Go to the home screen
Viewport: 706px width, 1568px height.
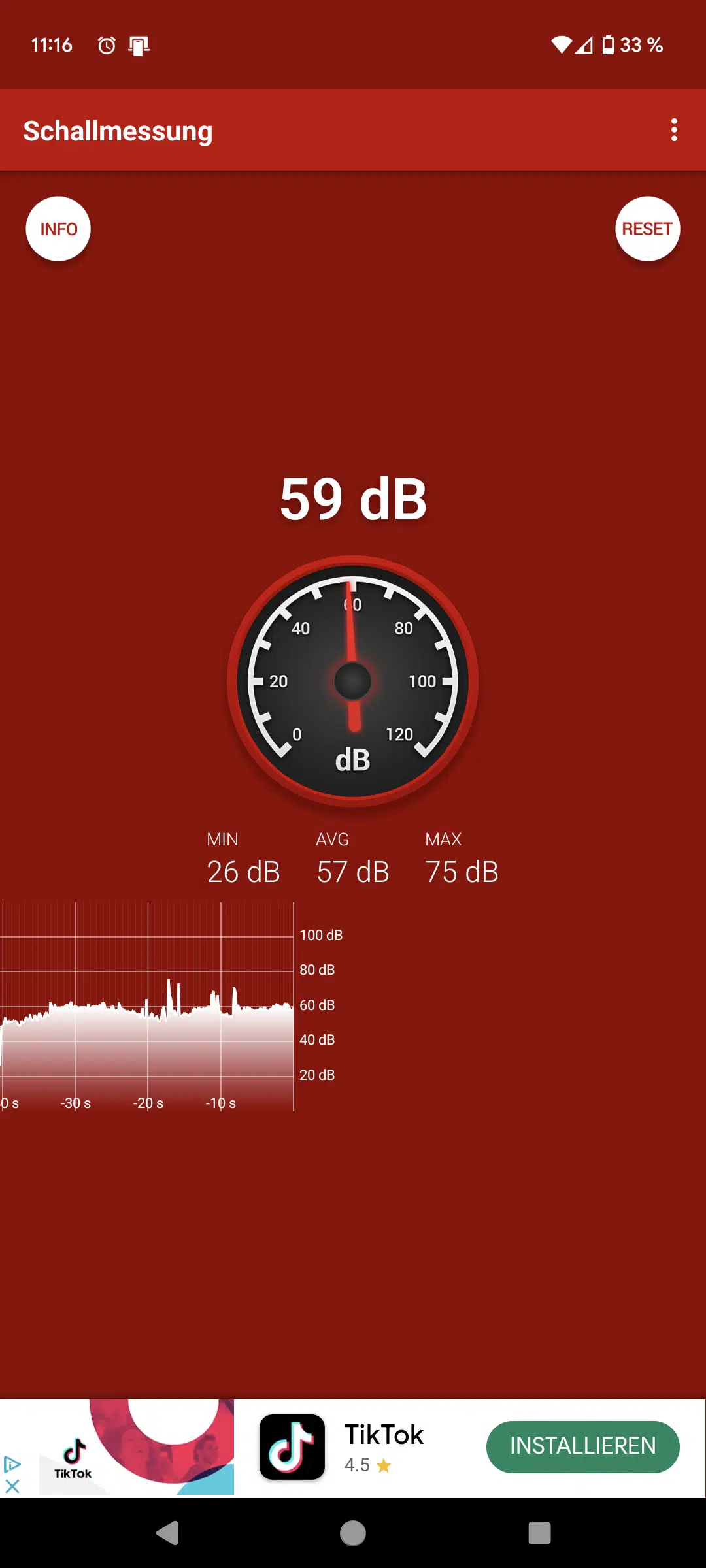point(353,1533)
